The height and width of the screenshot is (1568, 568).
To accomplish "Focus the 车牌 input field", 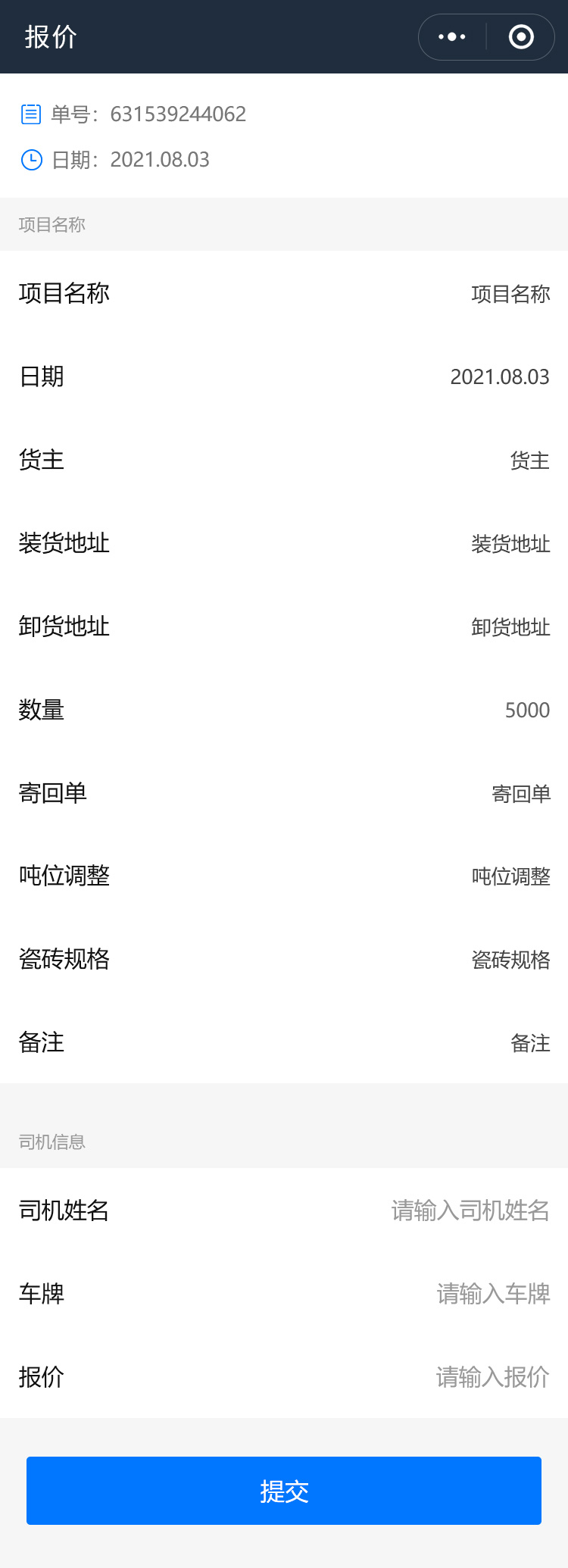I will point(492,1294).
